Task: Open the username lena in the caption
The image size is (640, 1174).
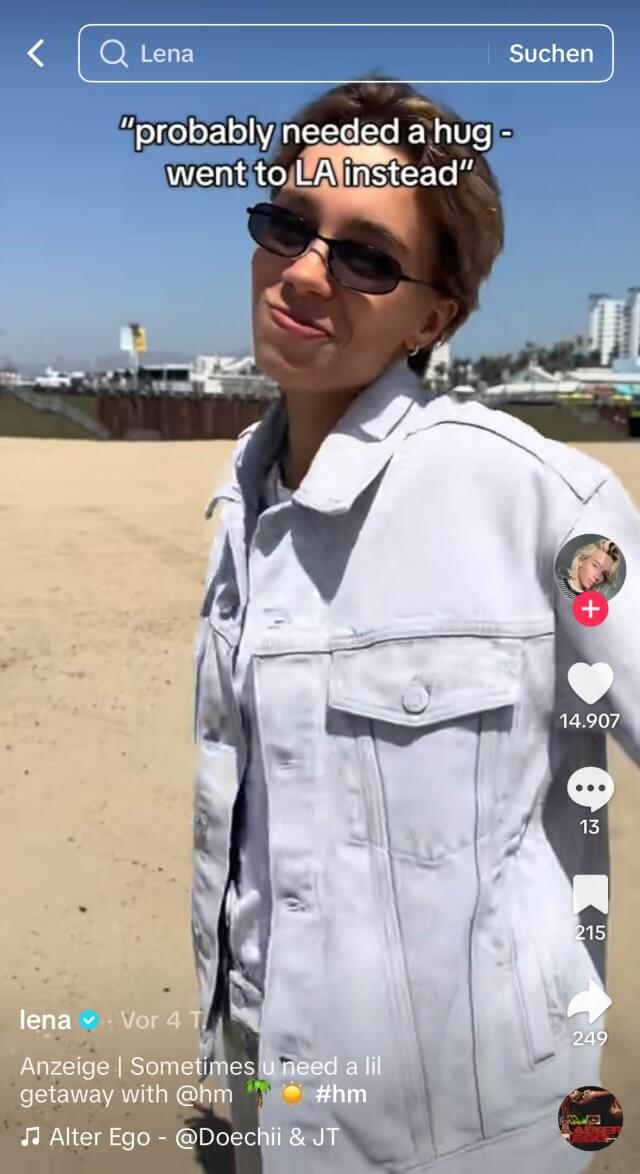Action: coord(46,1019)
